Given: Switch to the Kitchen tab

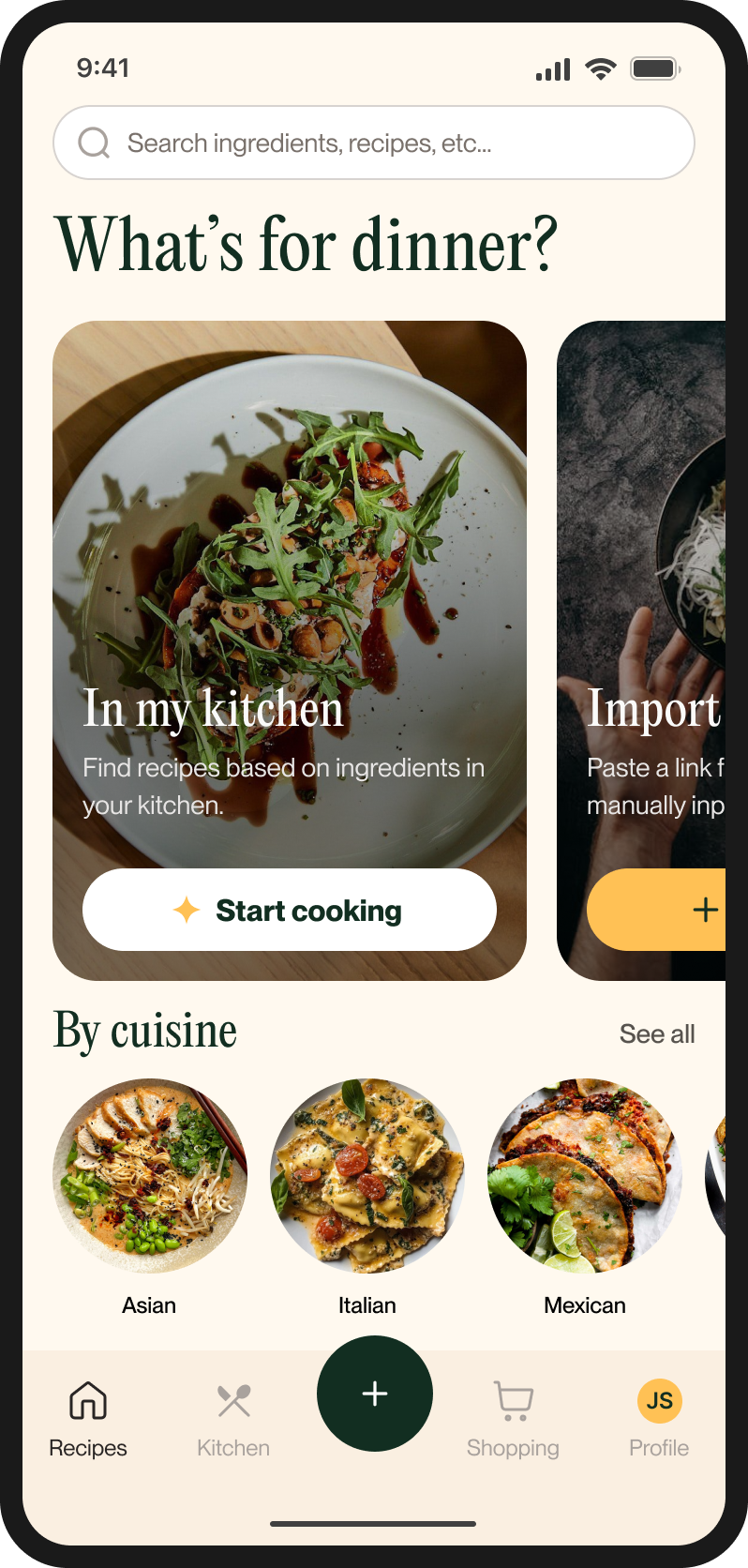Looking at the screenshot, I should point(233,1420).
